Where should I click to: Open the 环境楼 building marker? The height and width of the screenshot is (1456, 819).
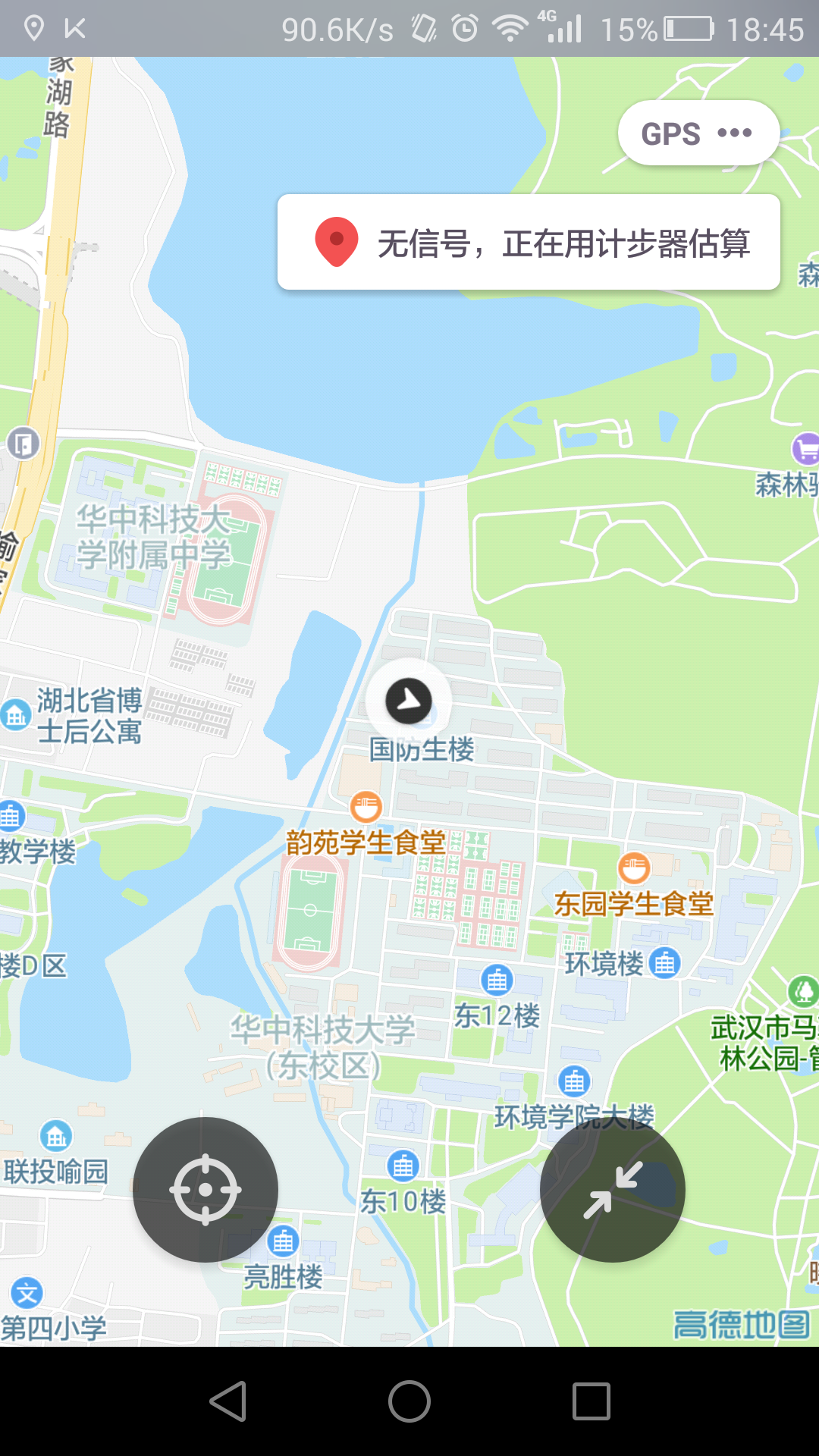[665, 964]
